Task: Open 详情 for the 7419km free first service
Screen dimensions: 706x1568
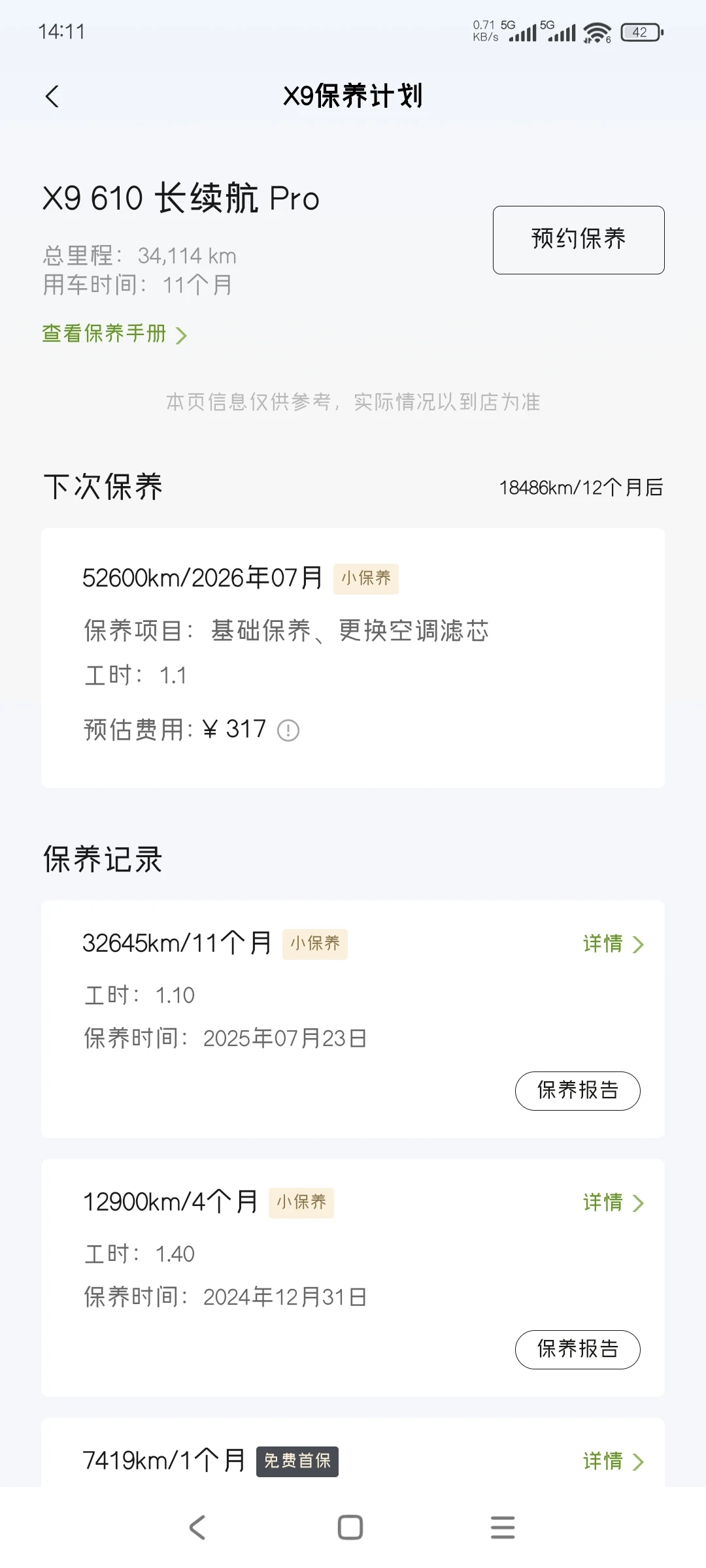Action: (614, 1462)
